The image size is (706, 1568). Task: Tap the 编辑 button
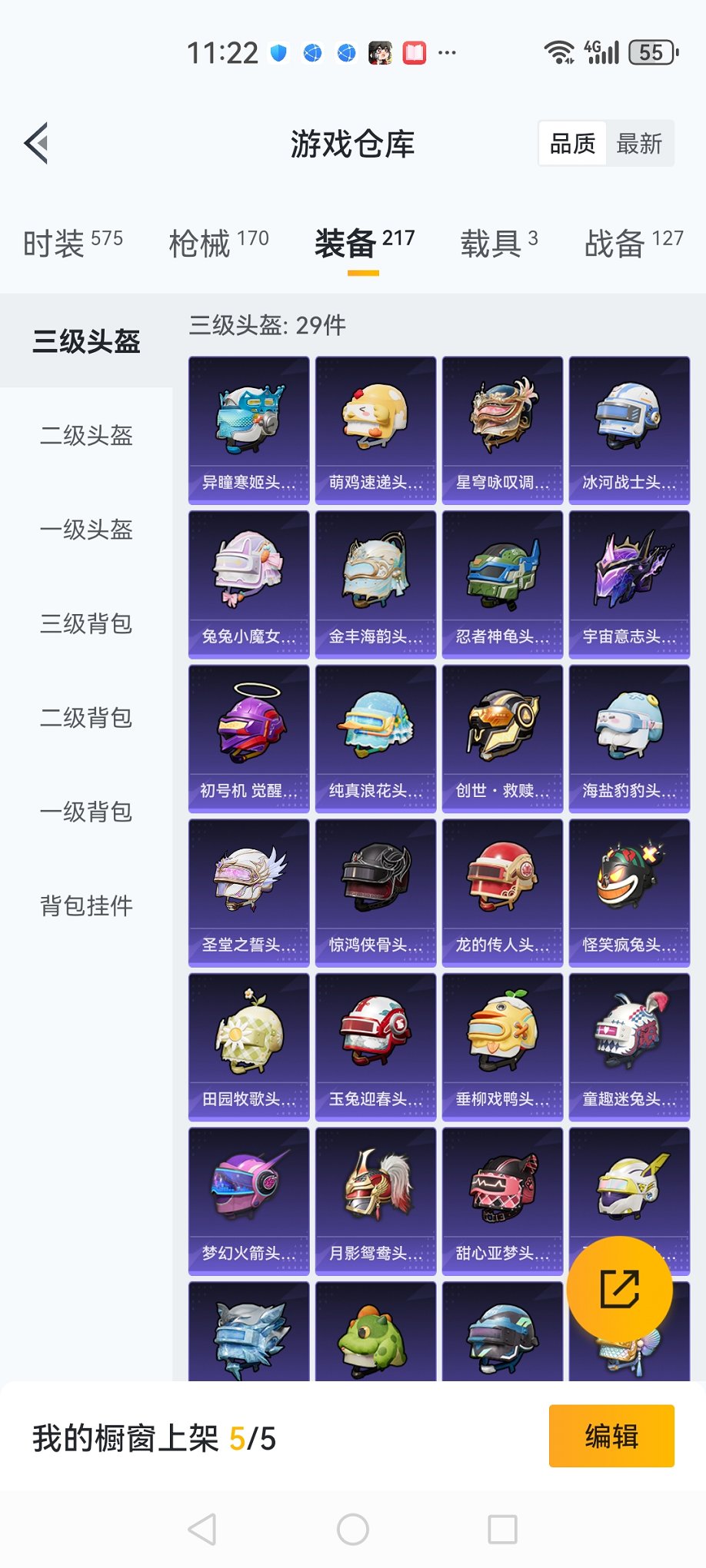[611, 1436]
